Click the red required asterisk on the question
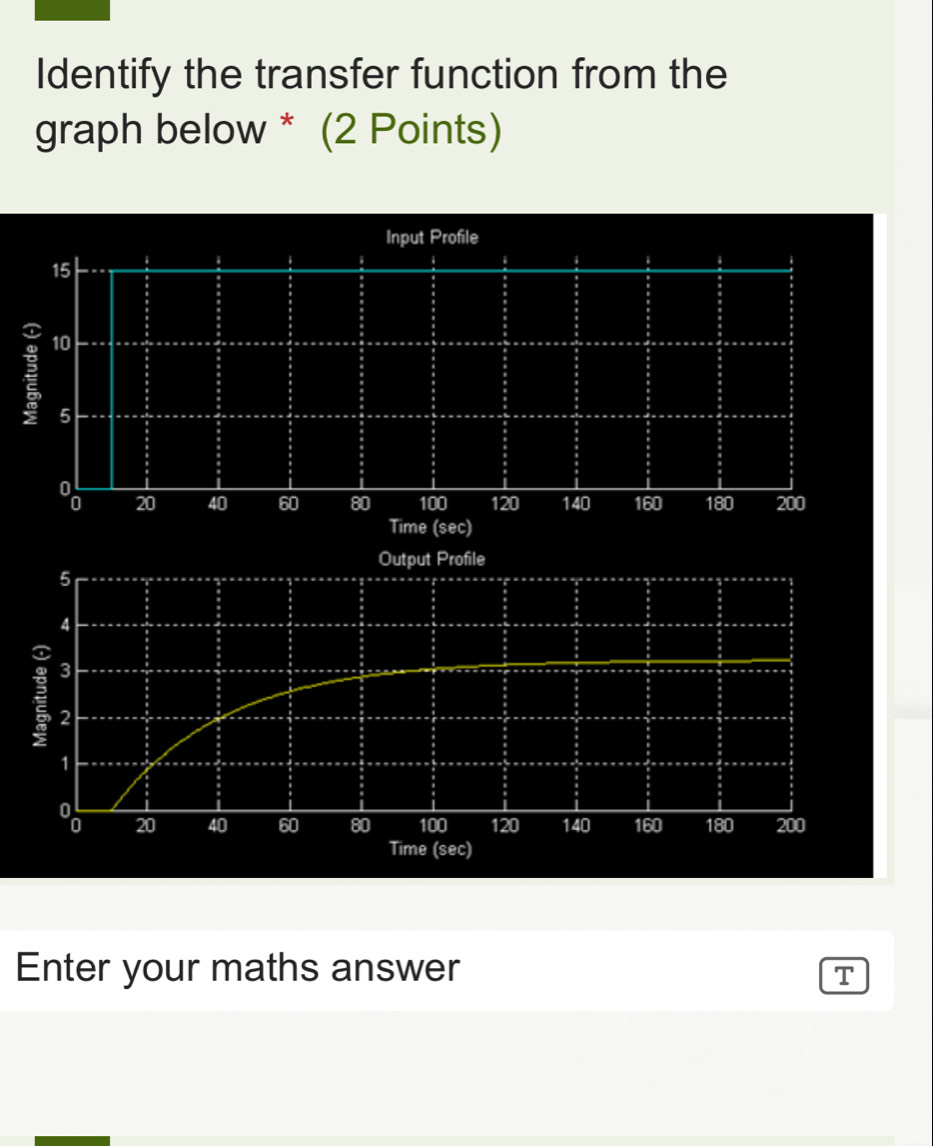 tap(289, 121)
